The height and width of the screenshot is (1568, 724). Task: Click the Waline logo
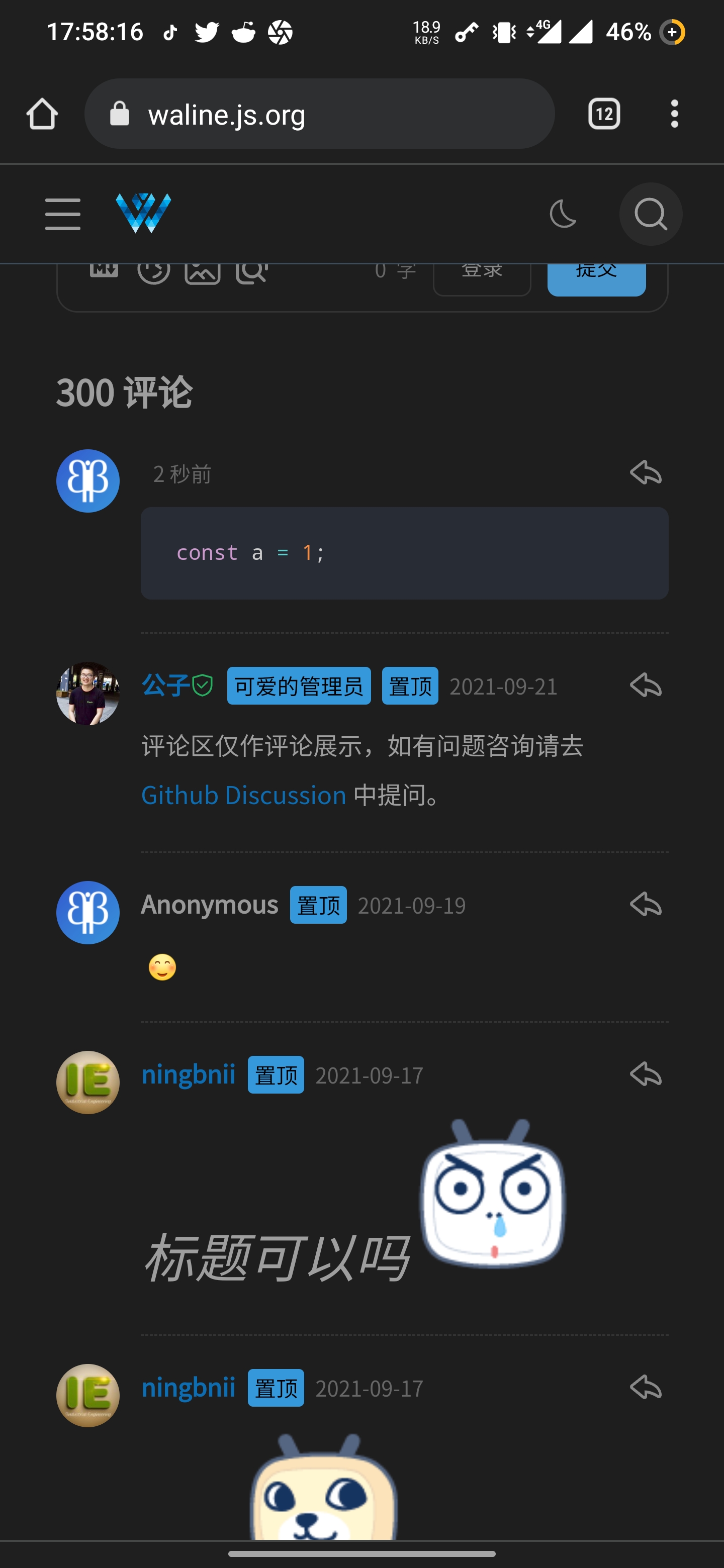coord(143,213)
